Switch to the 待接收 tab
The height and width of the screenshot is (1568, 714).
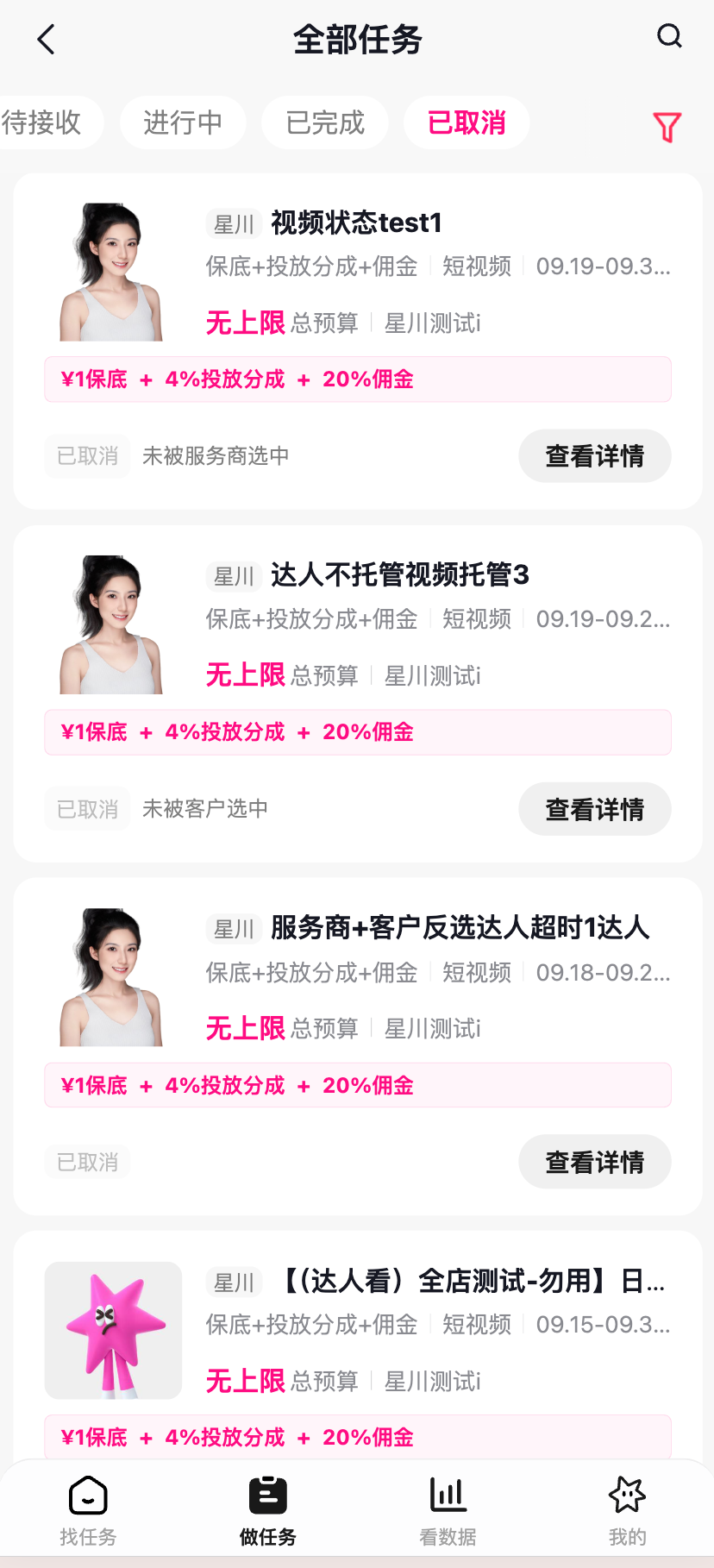43,122
